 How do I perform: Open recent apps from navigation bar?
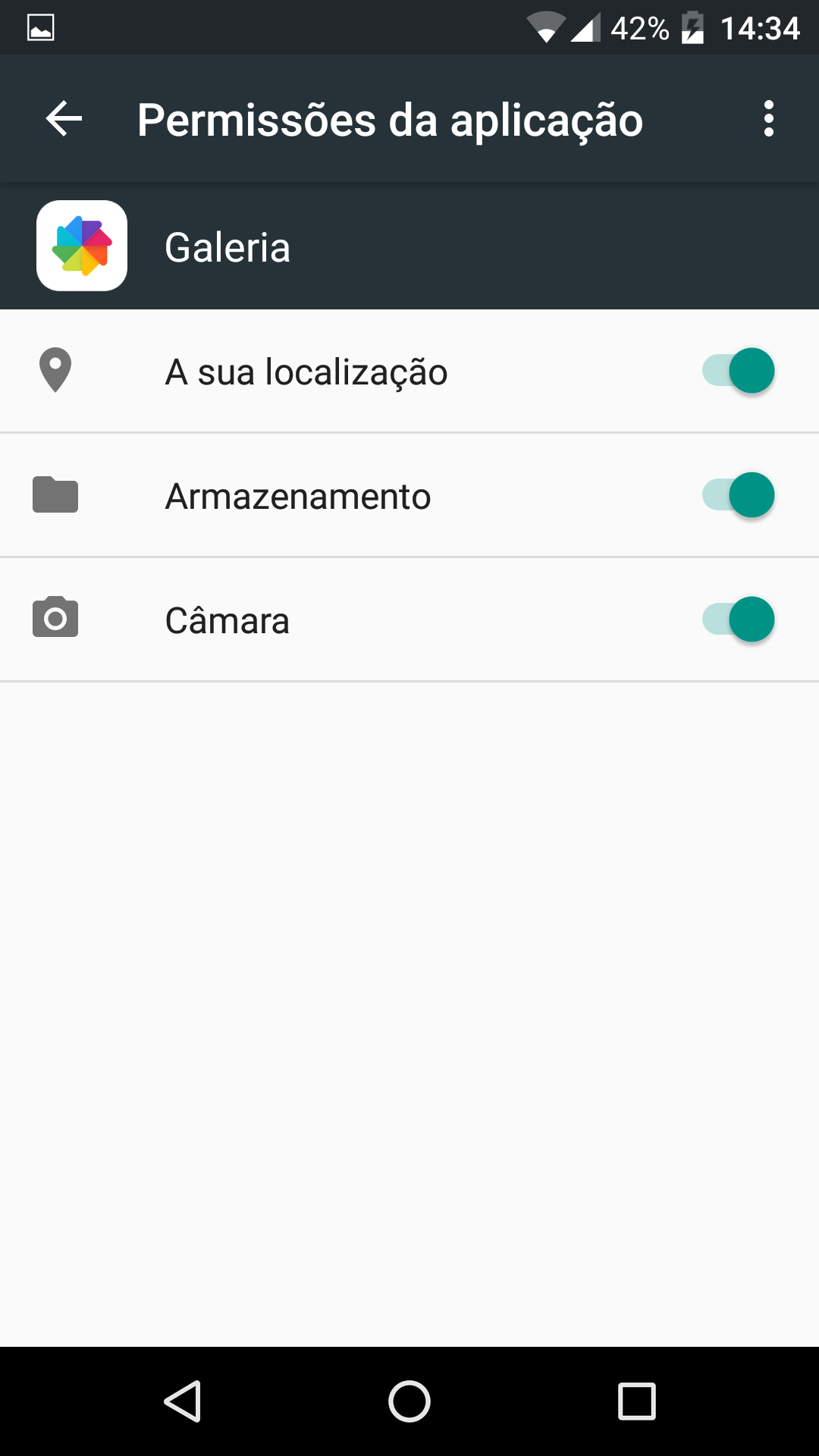(637, 1401)
